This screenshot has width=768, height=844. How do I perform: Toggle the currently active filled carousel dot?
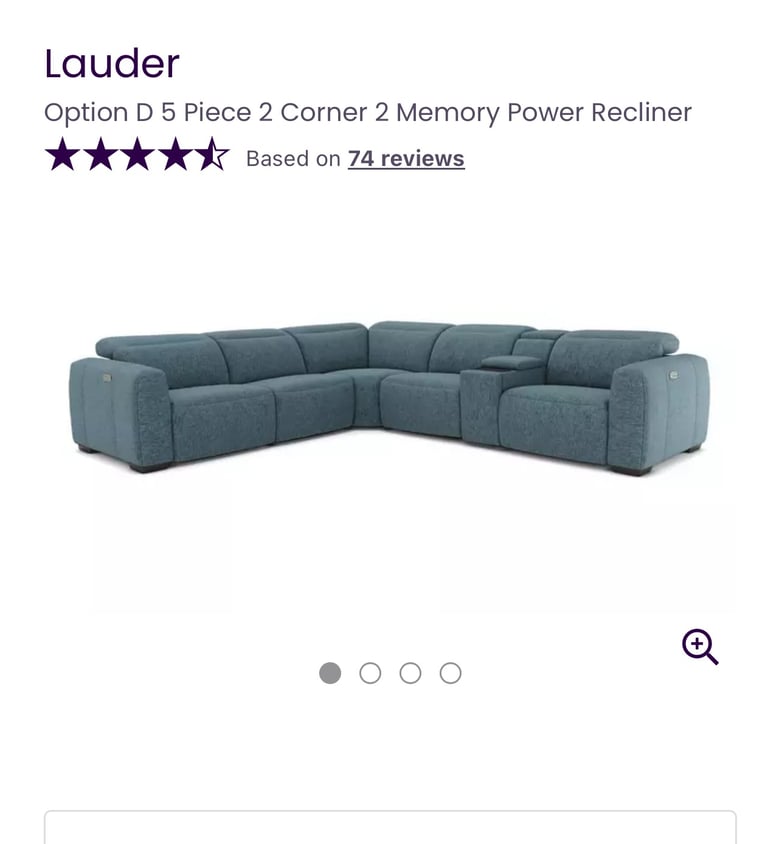pos(330,673)
